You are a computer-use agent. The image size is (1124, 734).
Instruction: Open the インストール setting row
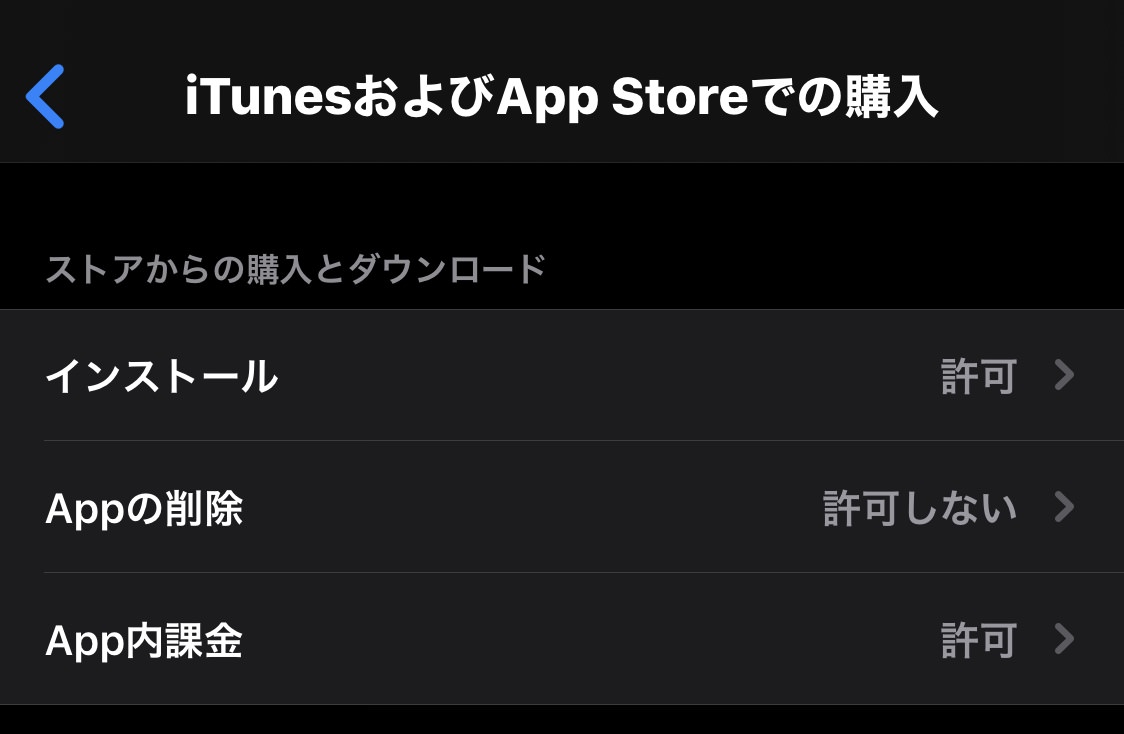pos(560,376)
